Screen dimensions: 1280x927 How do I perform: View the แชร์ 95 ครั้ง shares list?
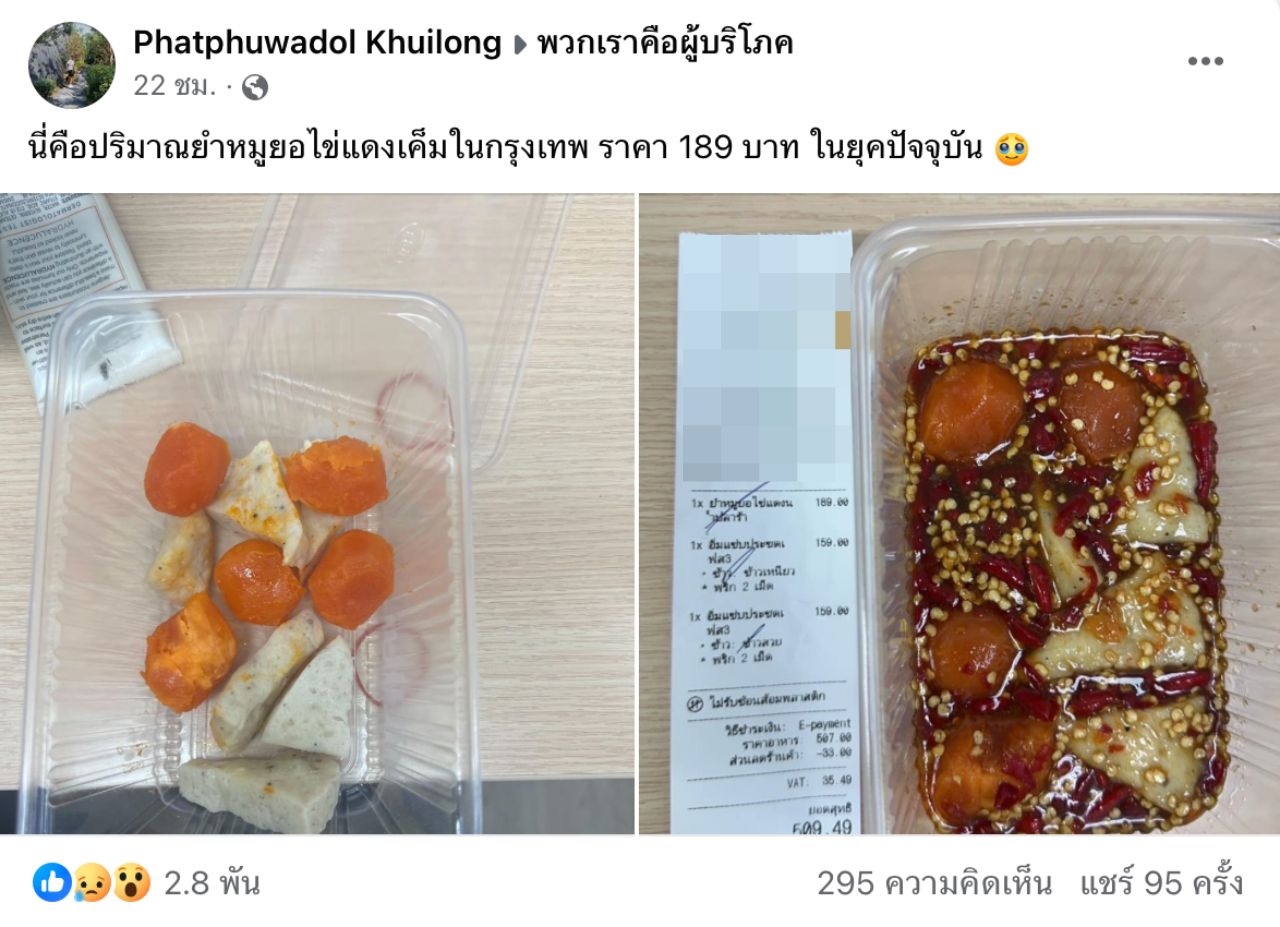(x=1161, y=883)
